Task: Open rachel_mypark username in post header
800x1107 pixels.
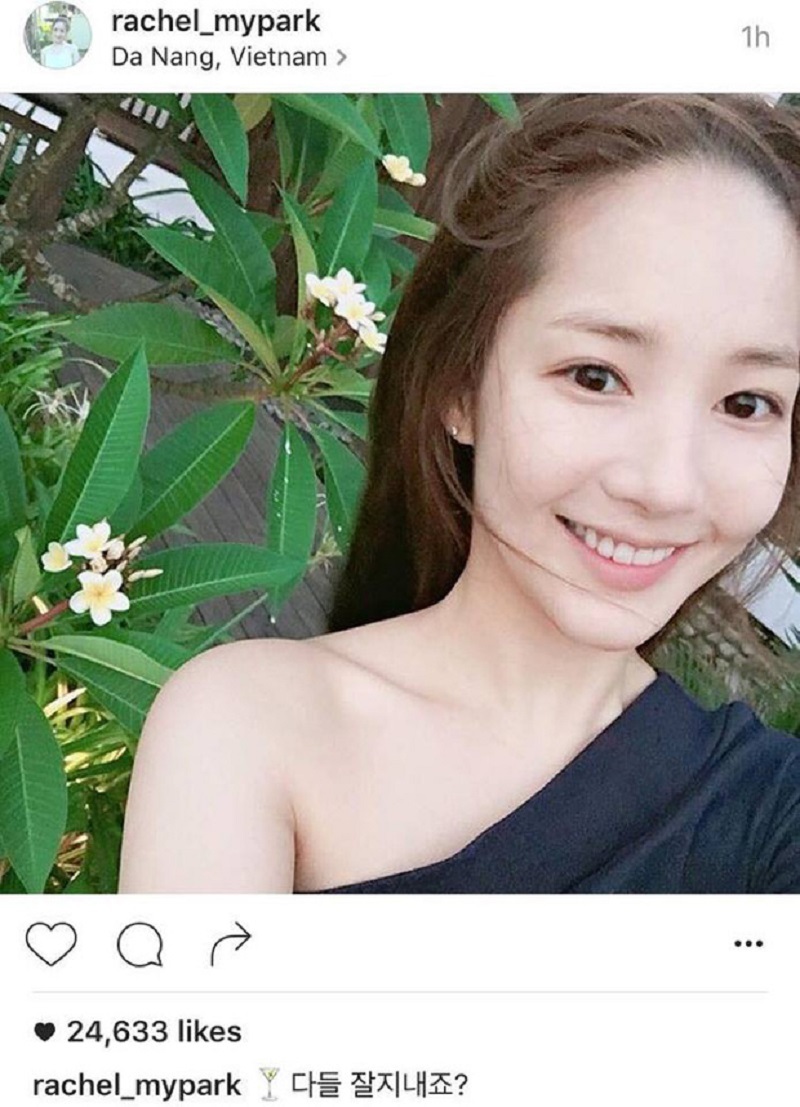Action: (x=216, y=22)
